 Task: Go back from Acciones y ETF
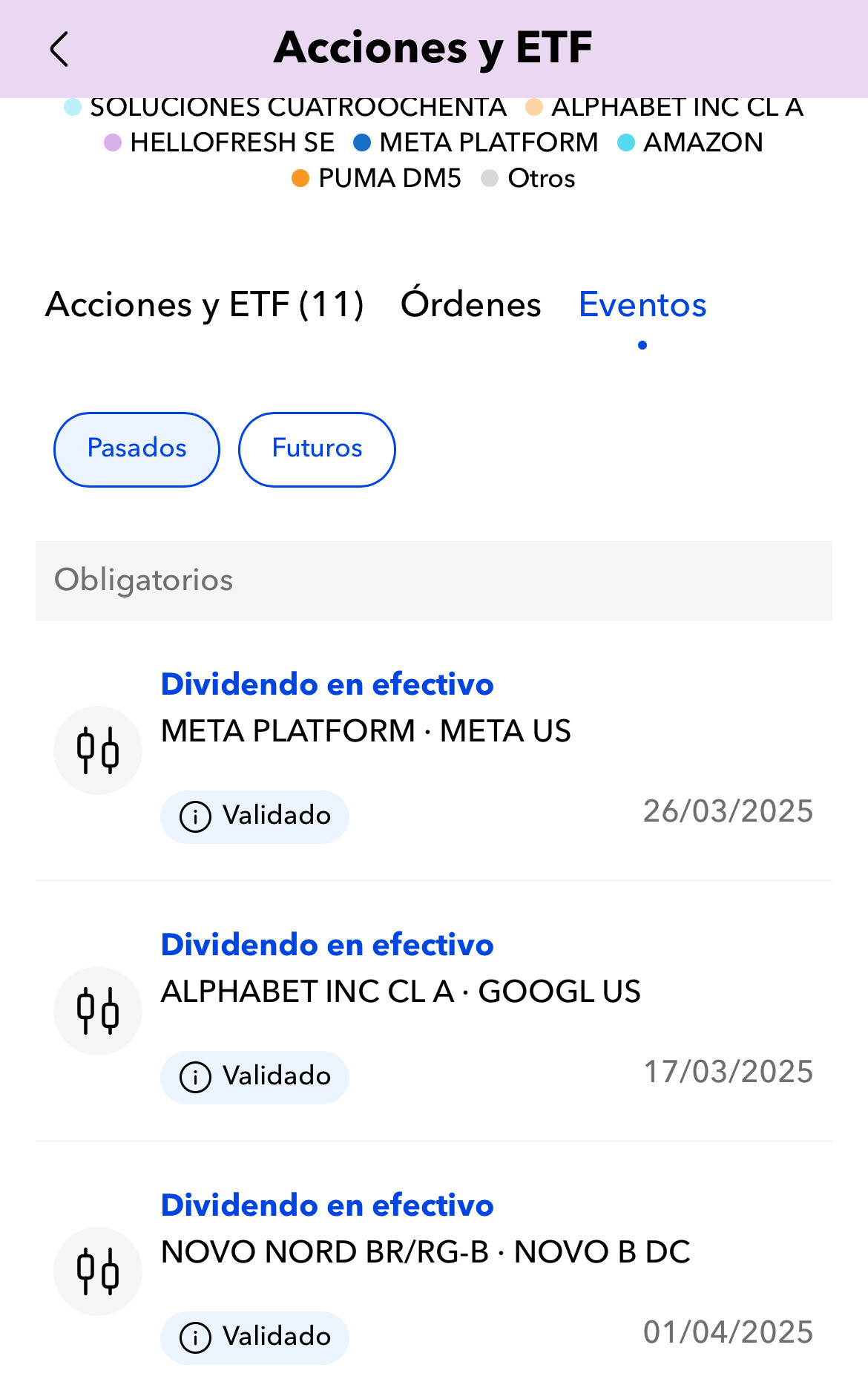tap(59, 49)
